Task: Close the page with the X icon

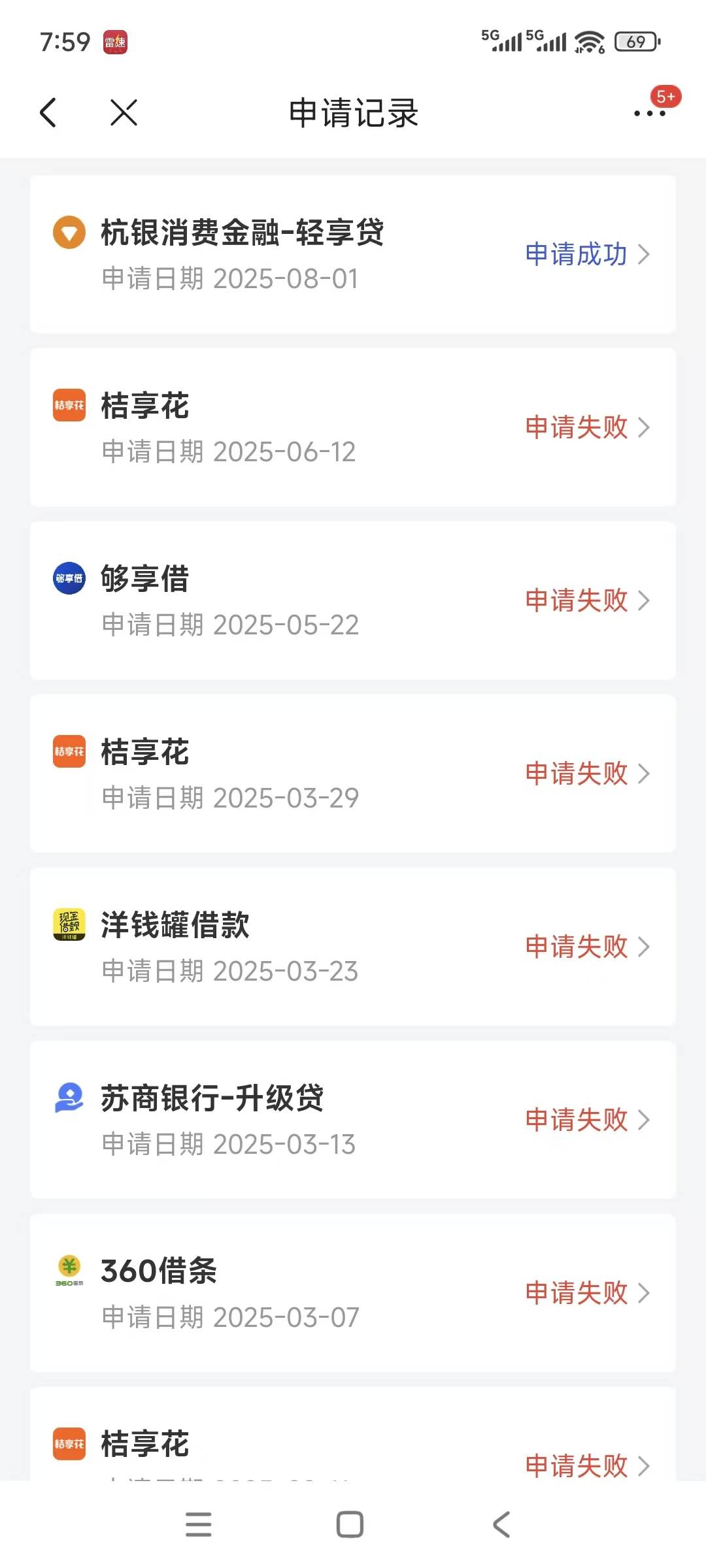Action: click(124, 112)
